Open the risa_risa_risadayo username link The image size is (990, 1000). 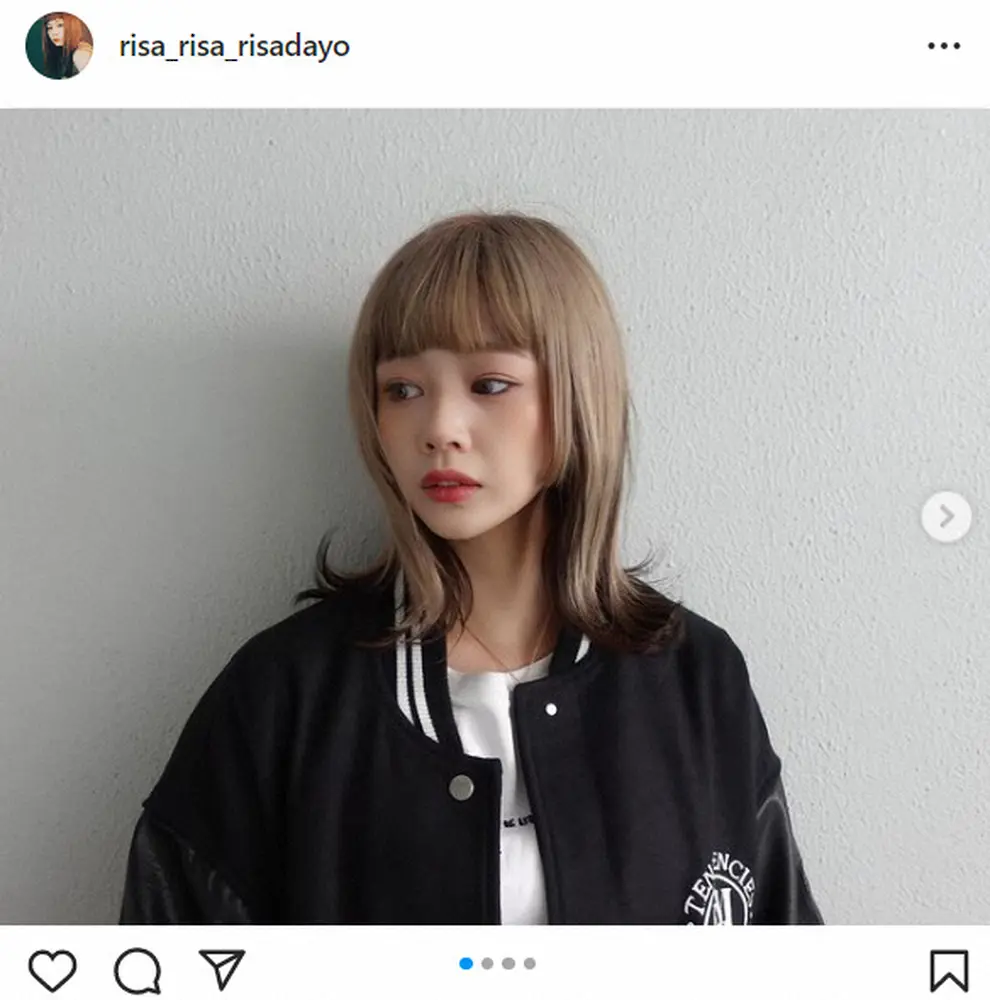(234, 47)
